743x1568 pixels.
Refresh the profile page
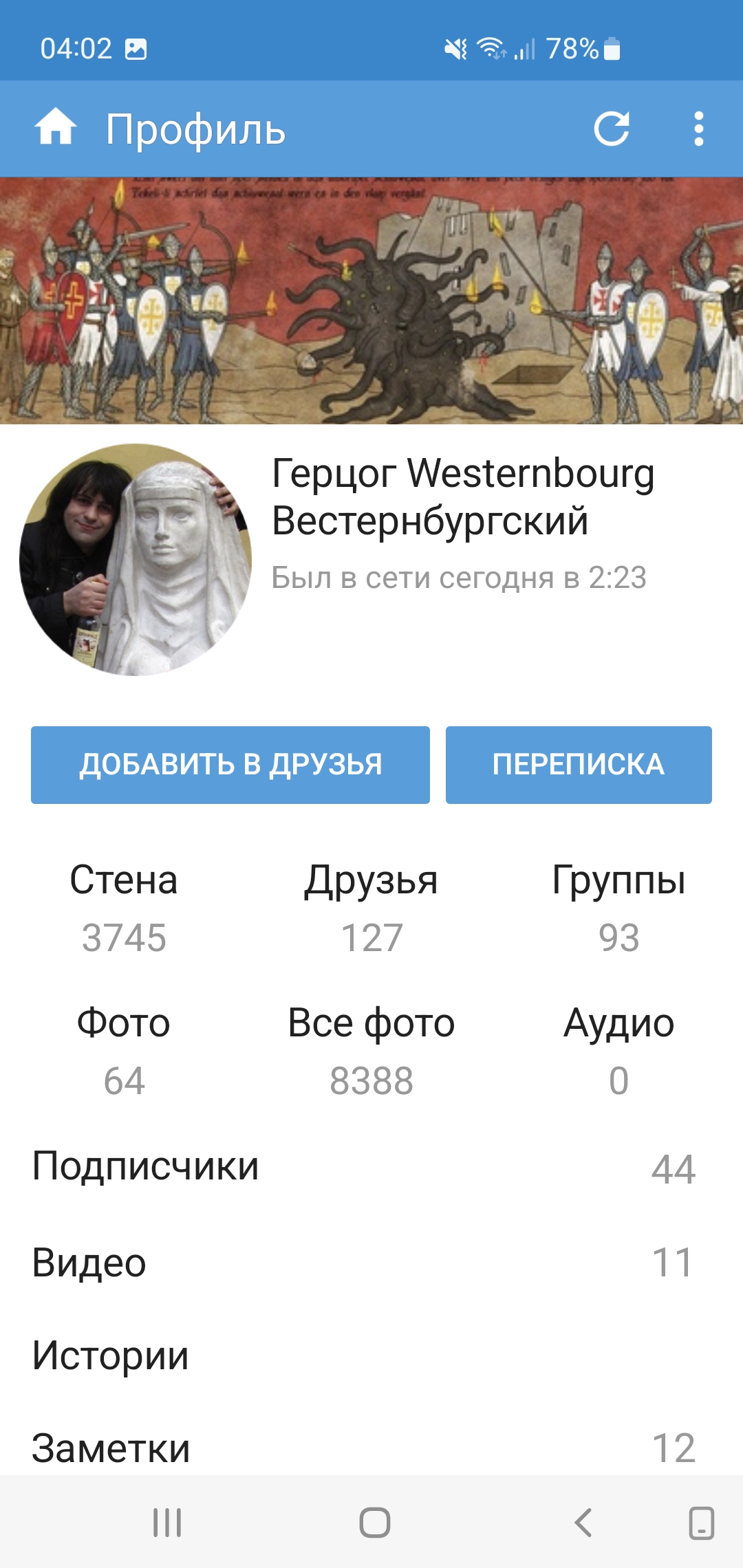click(612, 129)
